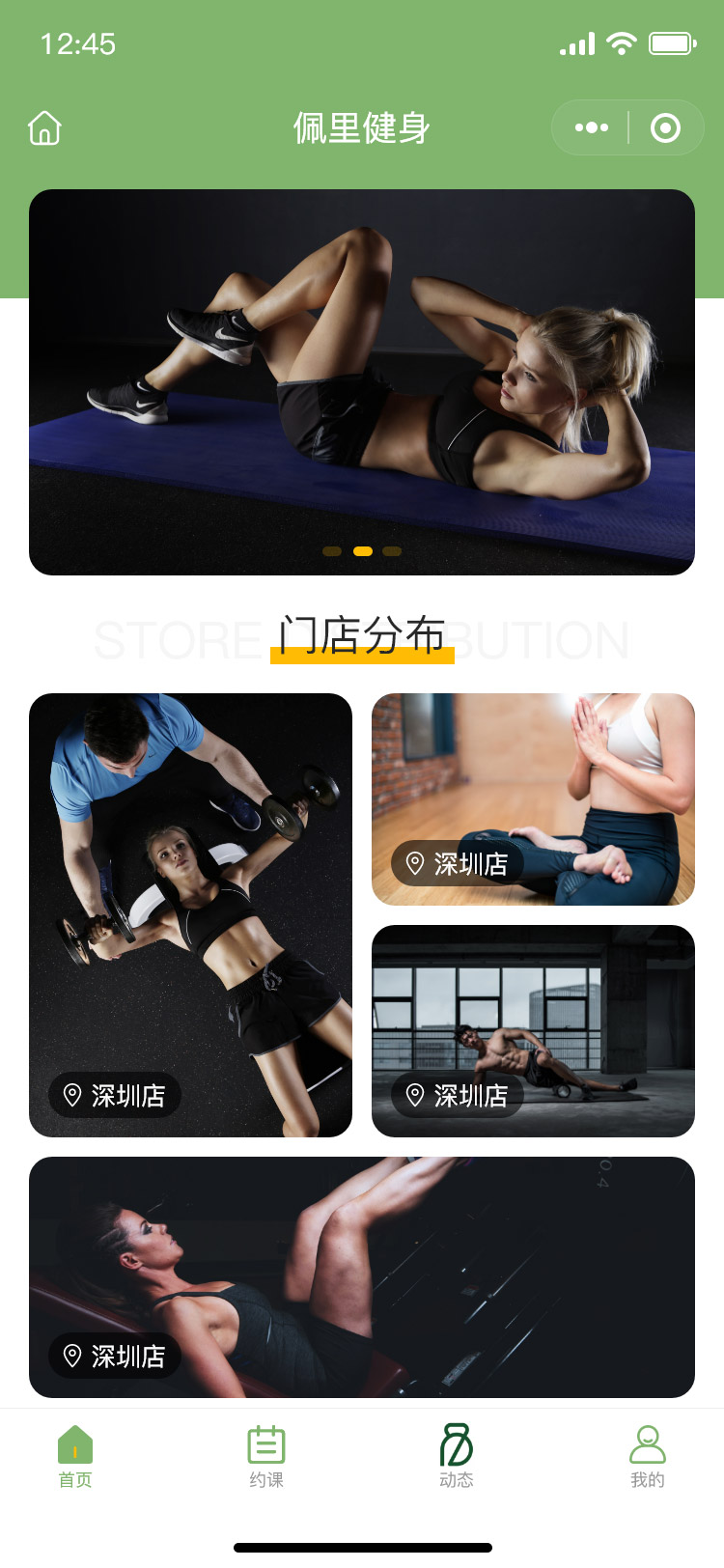Open the dumbbell training 深圳店 store card
This screenshot has width=724, height=1568.
tap(190, 914)
